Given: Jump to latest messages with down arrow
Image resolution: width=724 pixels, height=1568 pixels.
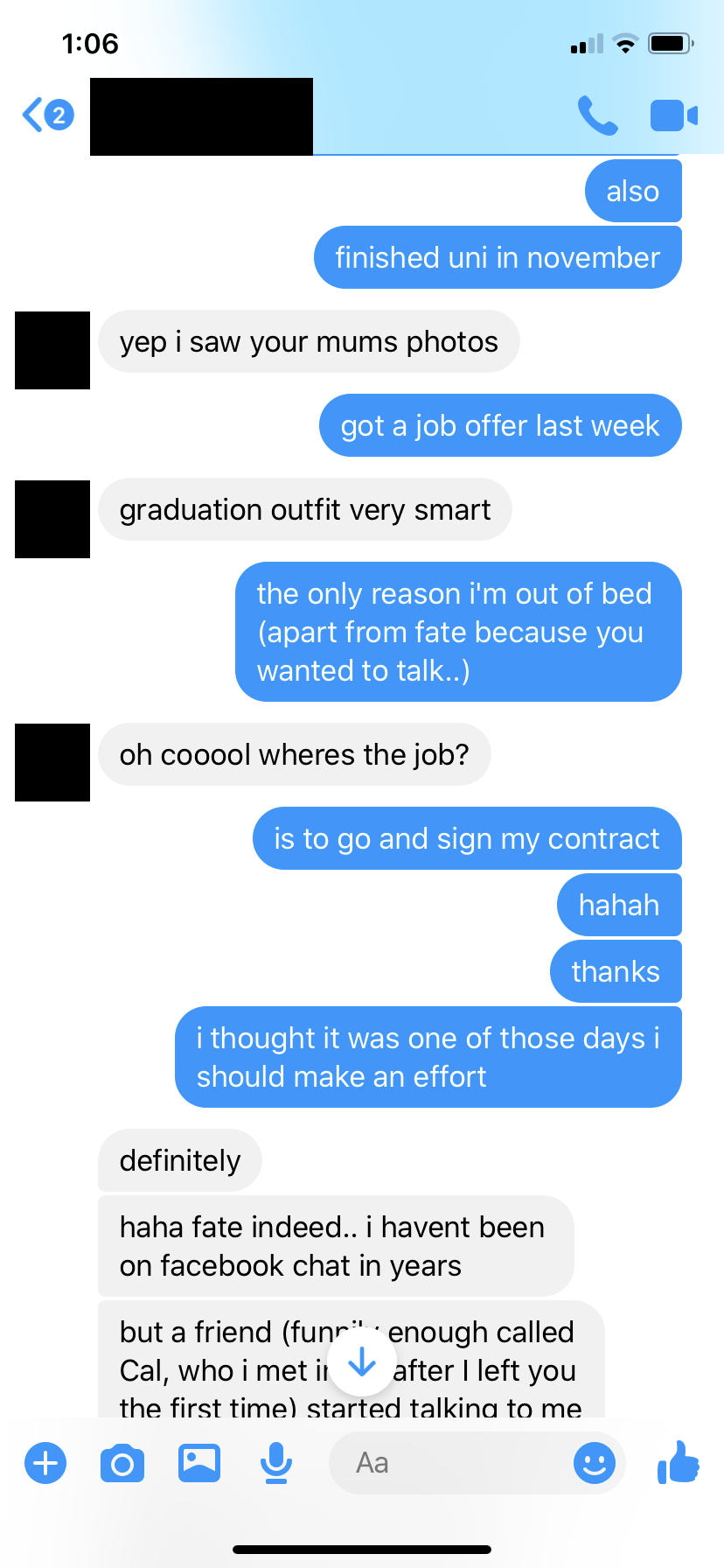Looking at the screenshot, I should click(362, 1363).
